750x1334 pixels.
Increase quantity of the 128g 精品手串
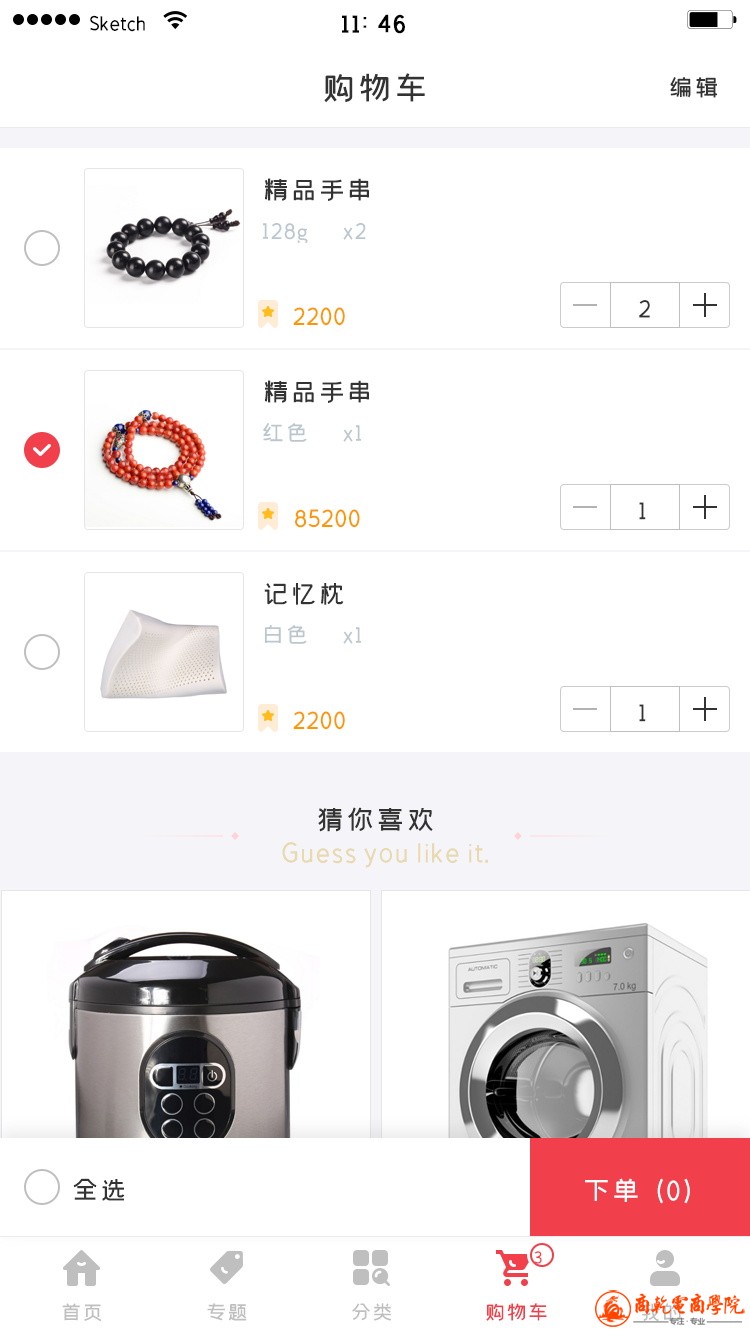click(705, 305)
